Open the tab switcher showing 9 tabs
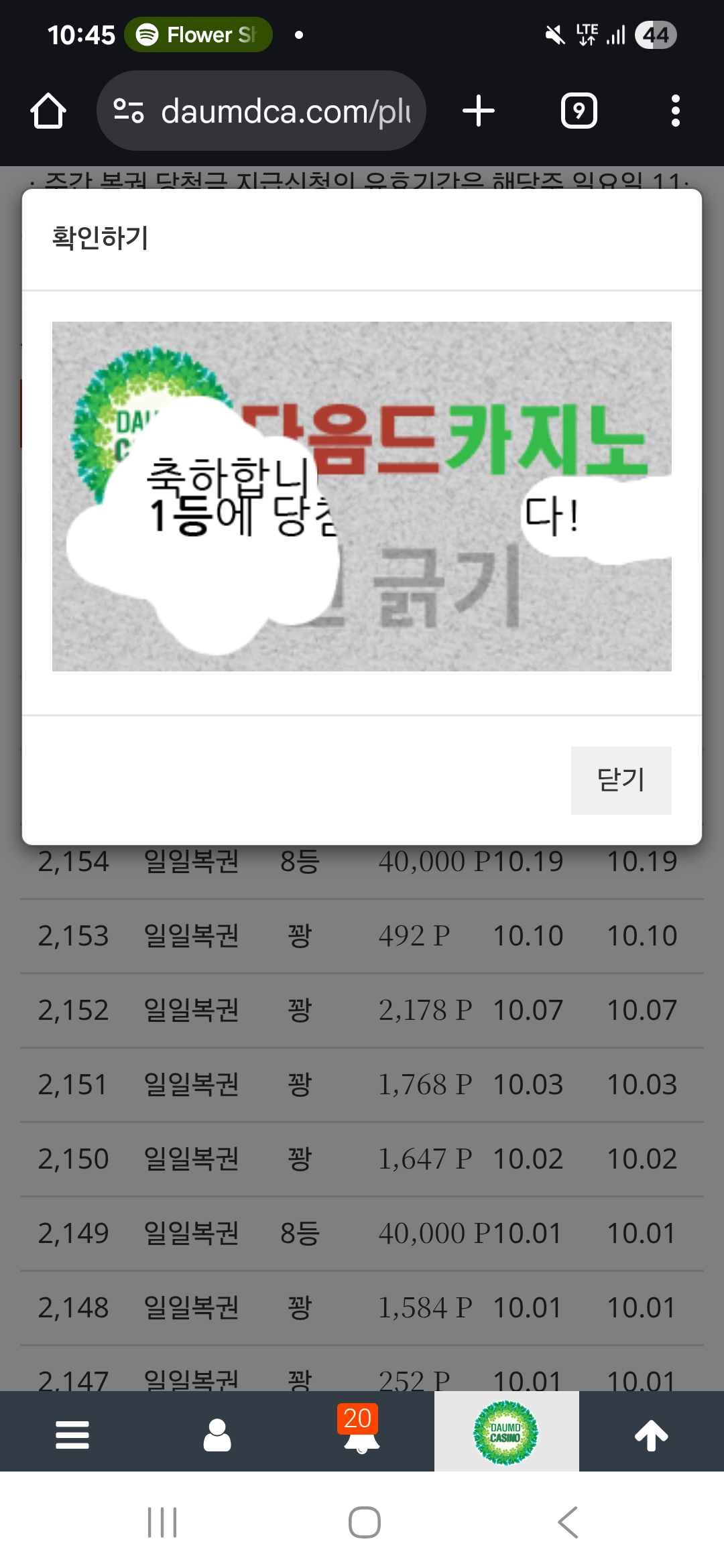 579,111
